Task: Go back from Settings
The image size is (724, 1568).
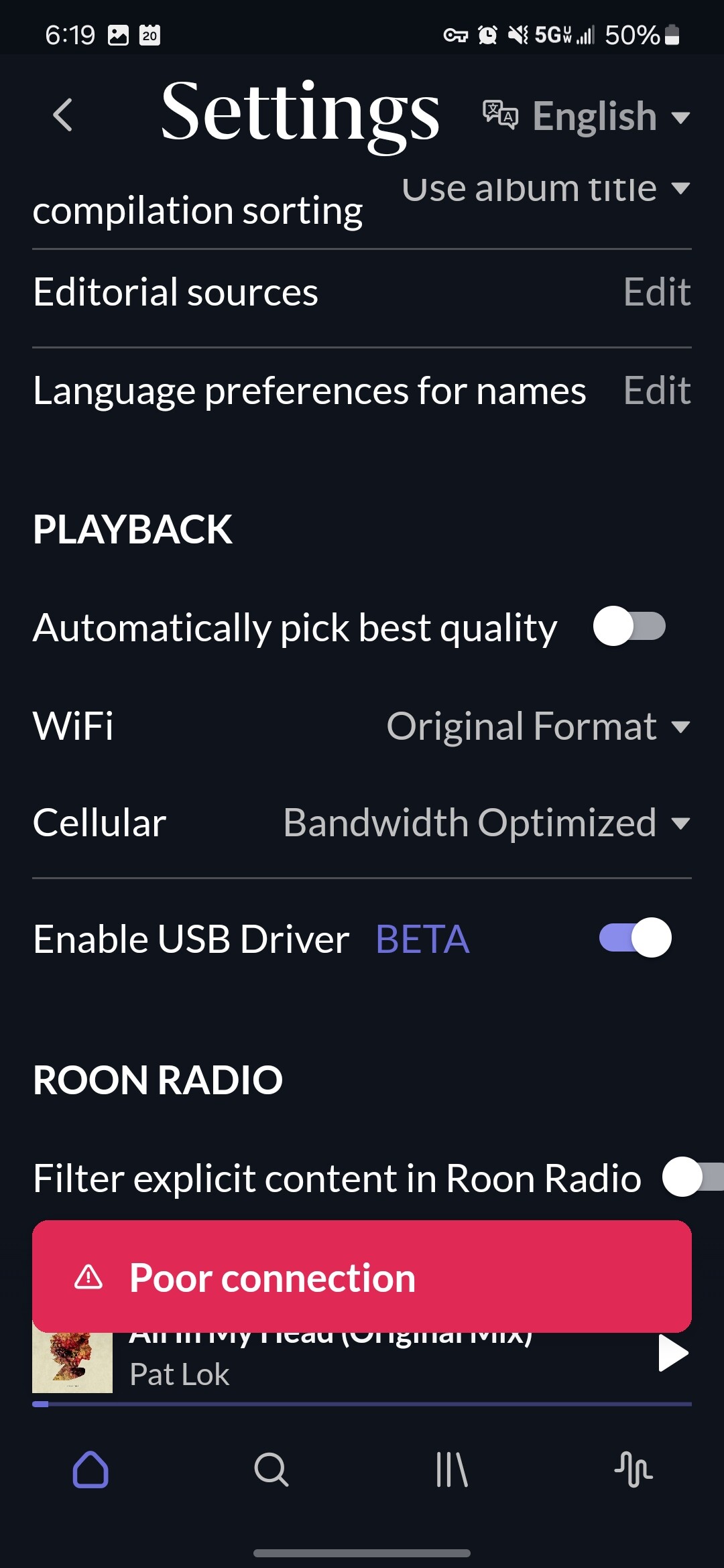Action: click(x=63, y=115)
